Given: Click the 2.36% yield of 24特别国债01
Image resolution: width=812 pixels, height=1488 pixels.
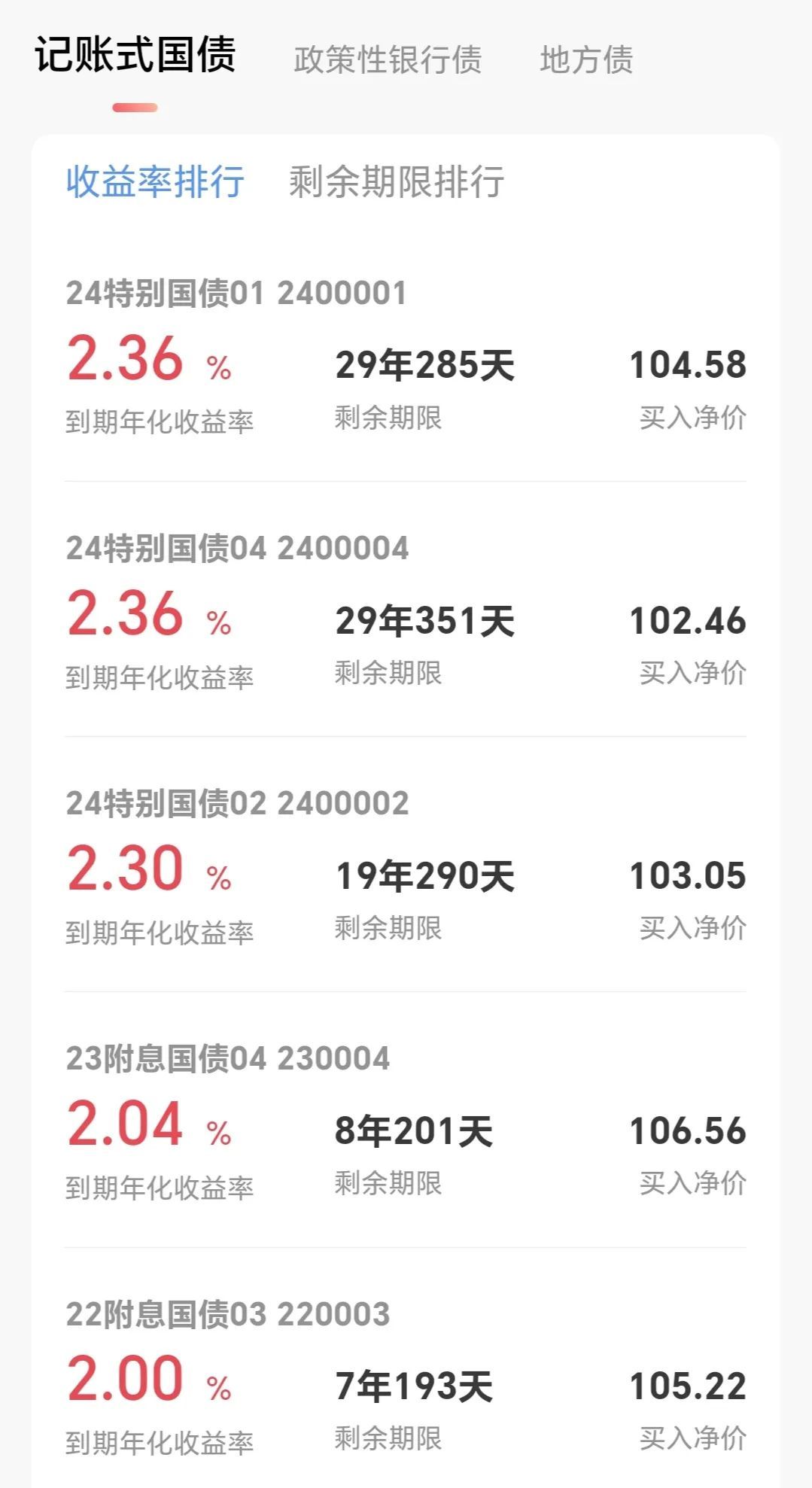Looking at the screenshot, I should (128, 364).
